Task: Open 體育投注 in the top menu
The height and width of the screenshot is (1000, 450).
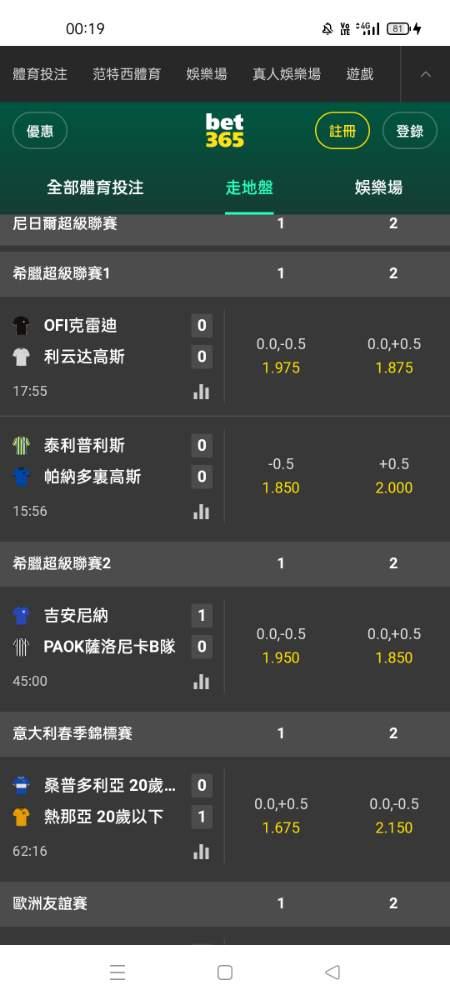Action: 40,74
